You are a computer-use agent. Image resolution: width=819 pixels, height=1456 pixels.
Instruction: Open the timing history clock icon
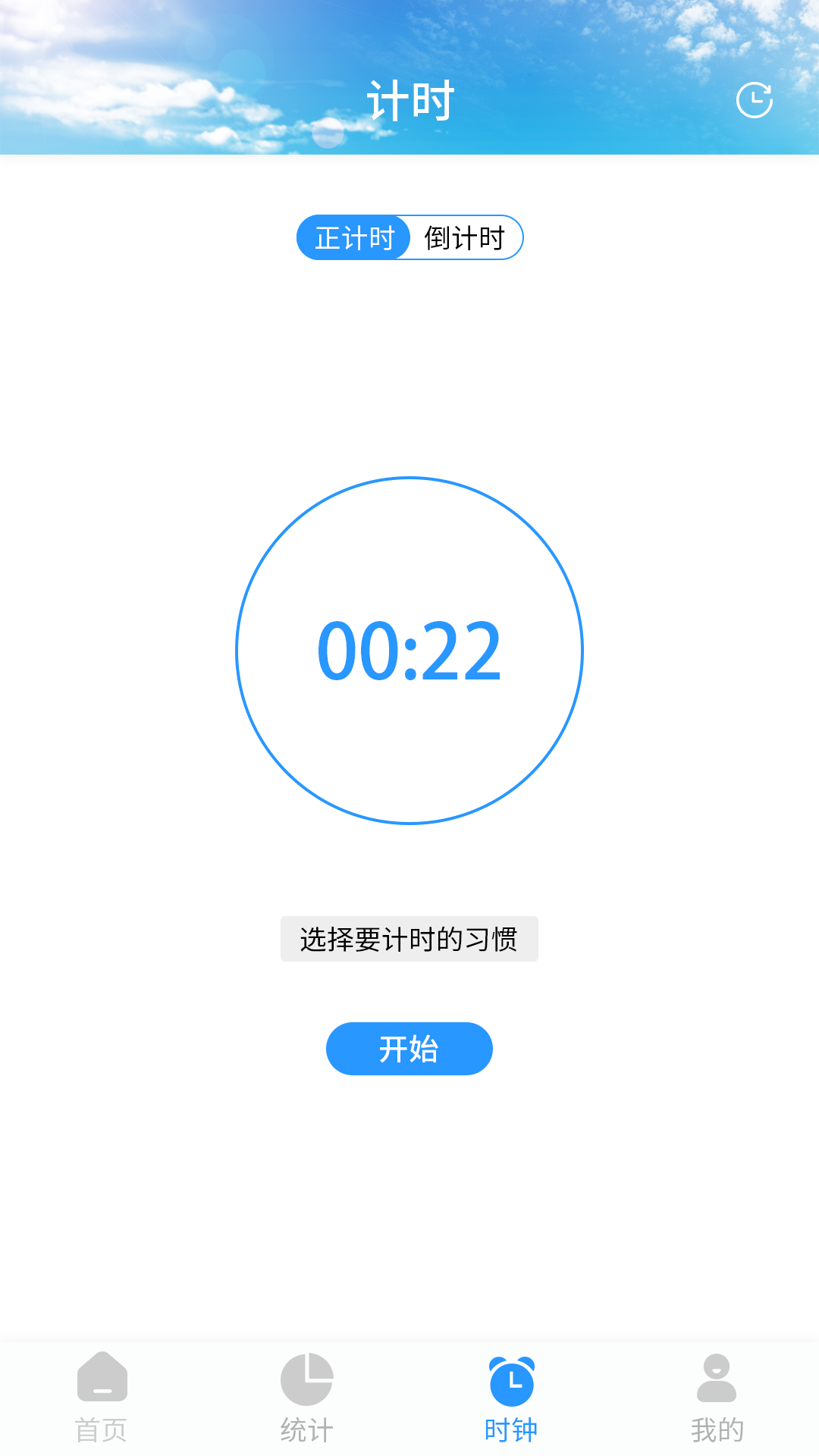click(x=754, y=100)
